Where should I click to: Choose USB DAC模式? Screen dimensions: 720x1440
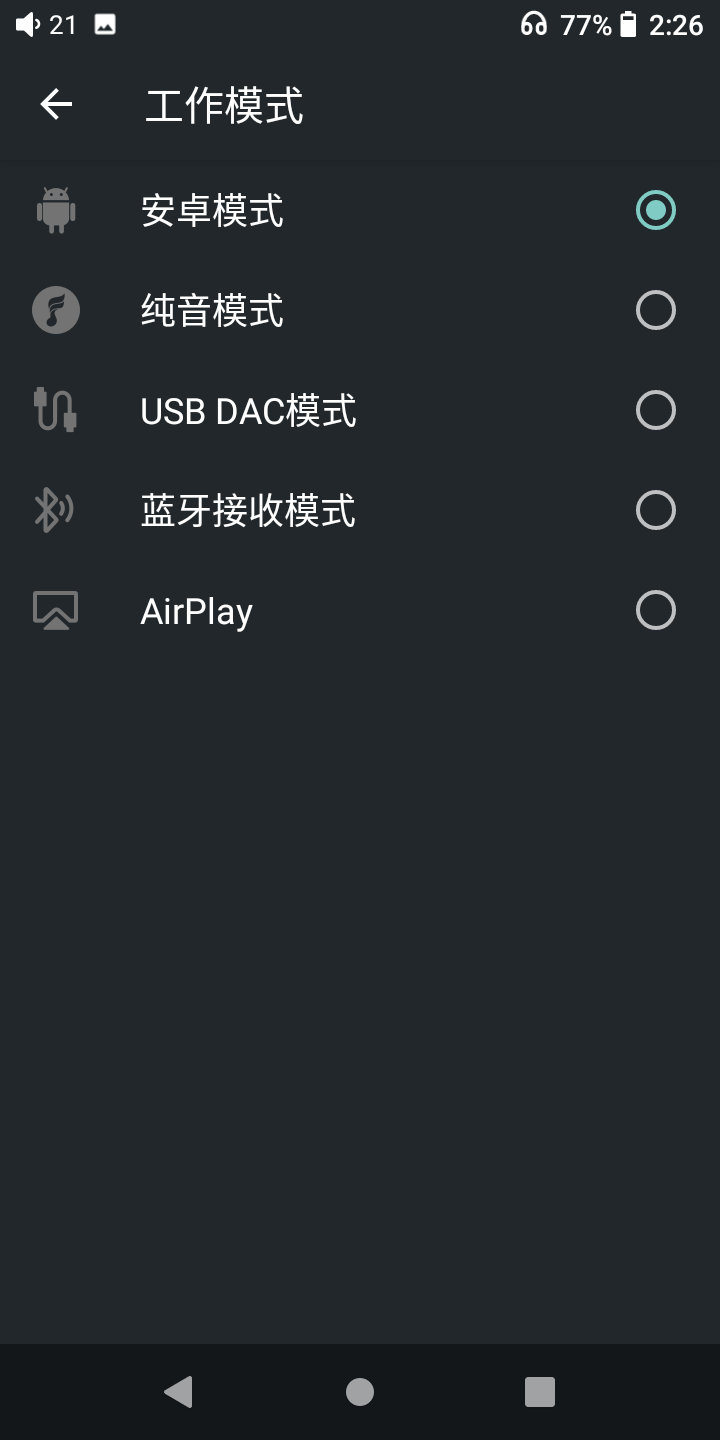click(x=655, y=410)
